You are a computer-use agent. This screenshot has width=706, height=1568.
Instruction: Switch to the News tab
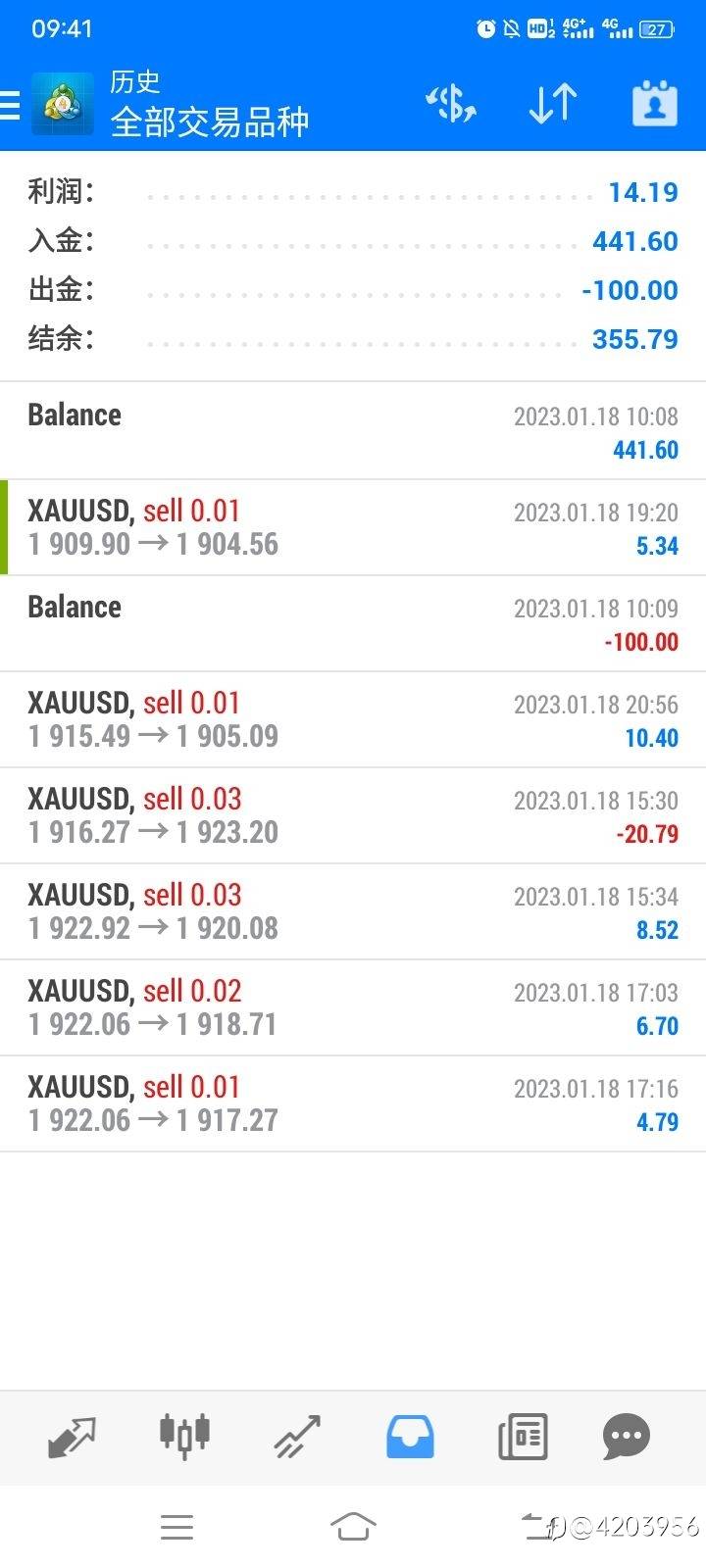click(523, 1437)
